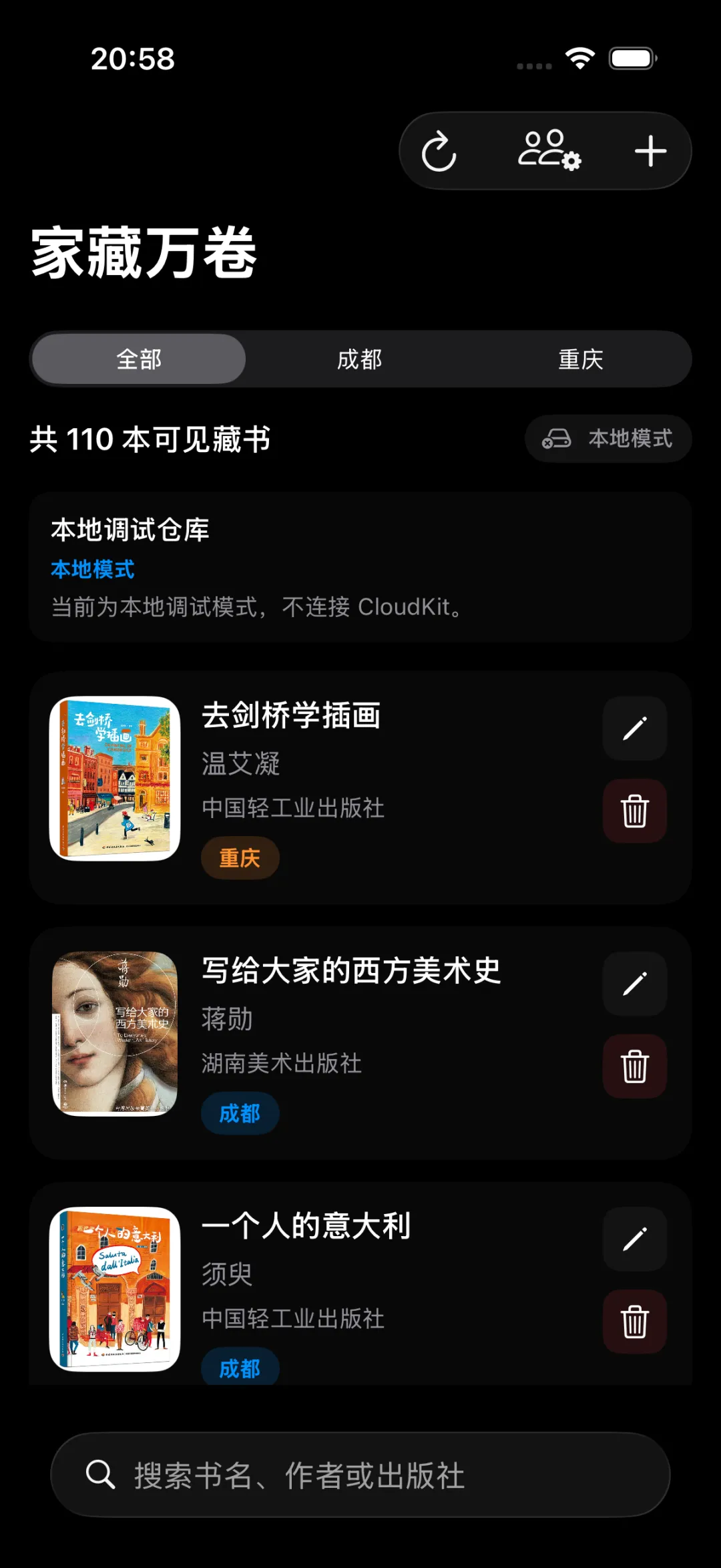Switch to the 重庆 tab
Viewport: 721px width, 1568px height.
coord(580,360)
